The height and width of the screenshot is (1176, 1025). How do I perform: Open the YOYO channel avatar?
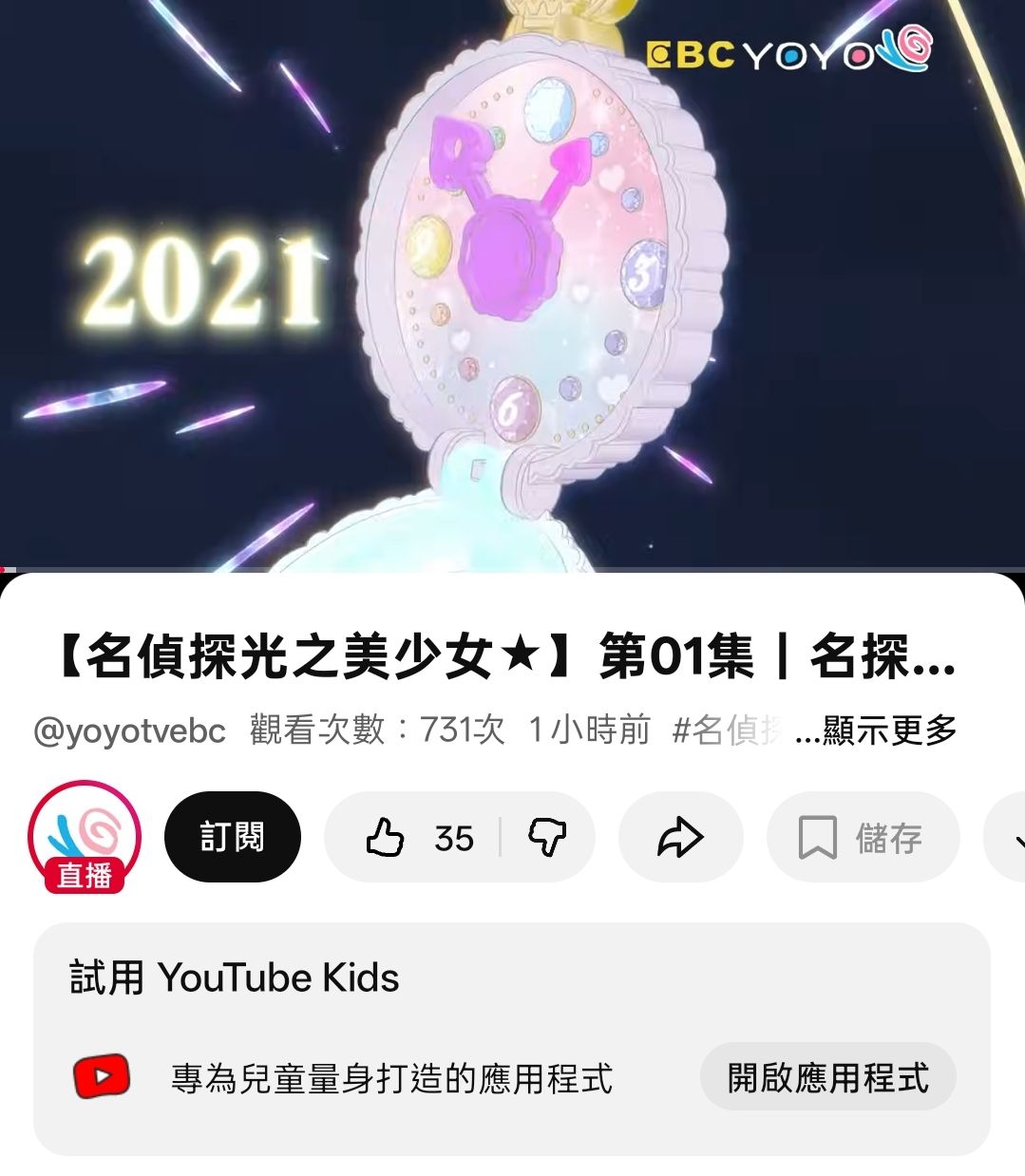[85, 837]
